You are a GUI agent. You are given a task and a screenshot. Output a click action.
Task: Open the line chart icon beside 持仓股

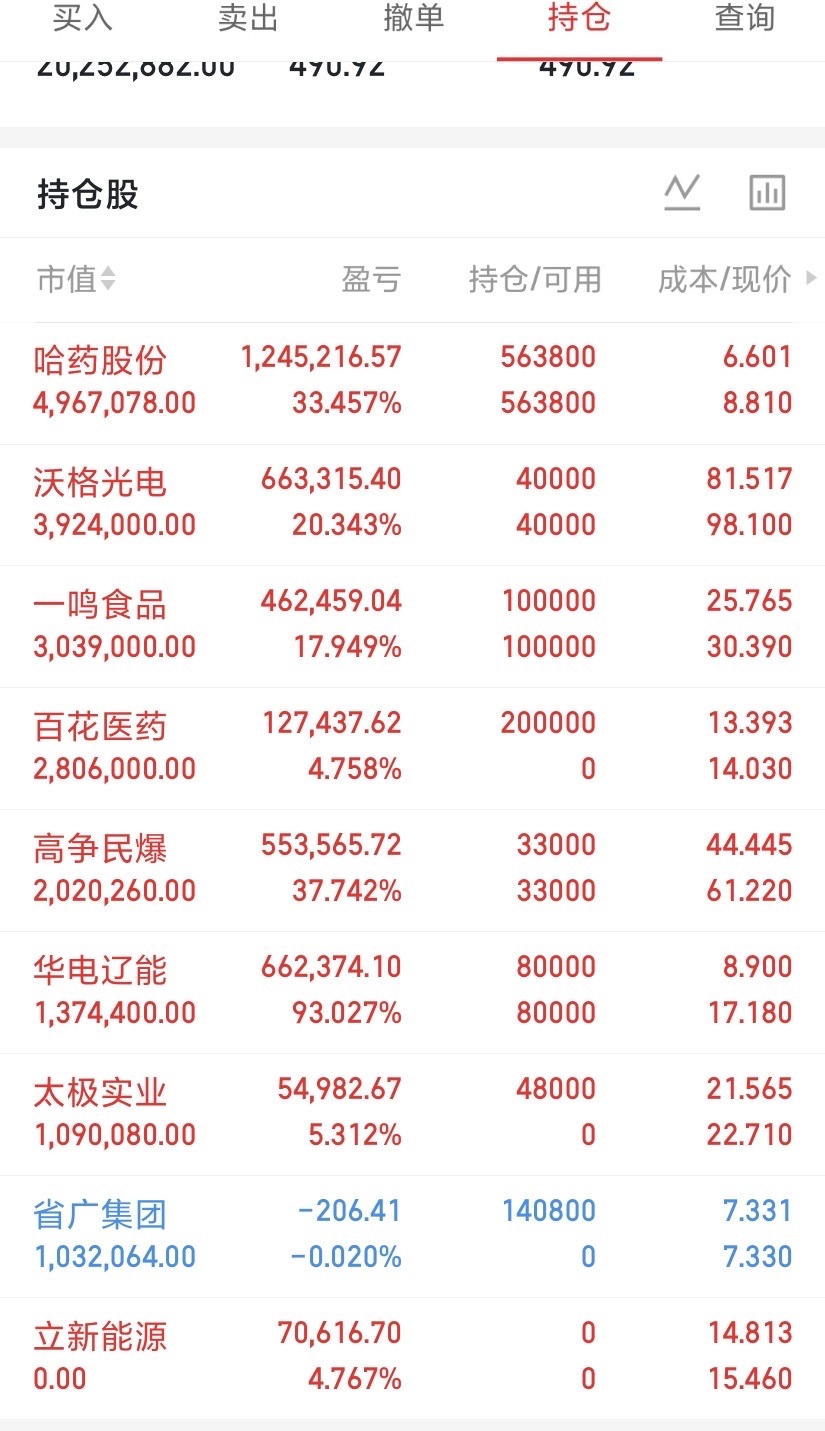pyautogui.click(x=682, y=192)
